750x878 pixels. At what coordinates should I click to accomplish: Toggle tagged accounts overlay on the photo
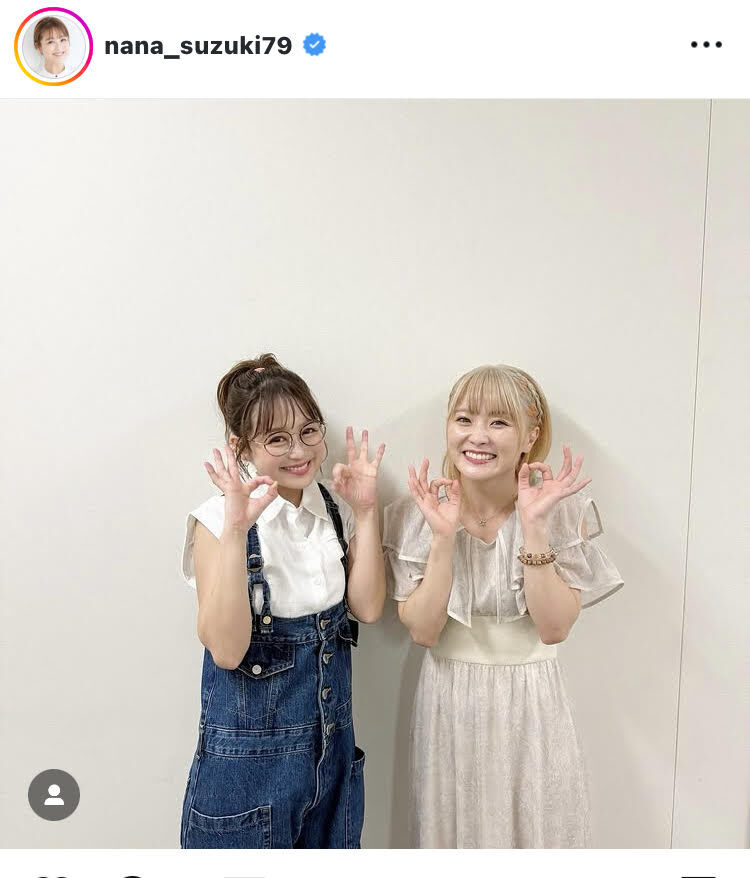pyautogui.click(x=54, y=795)
